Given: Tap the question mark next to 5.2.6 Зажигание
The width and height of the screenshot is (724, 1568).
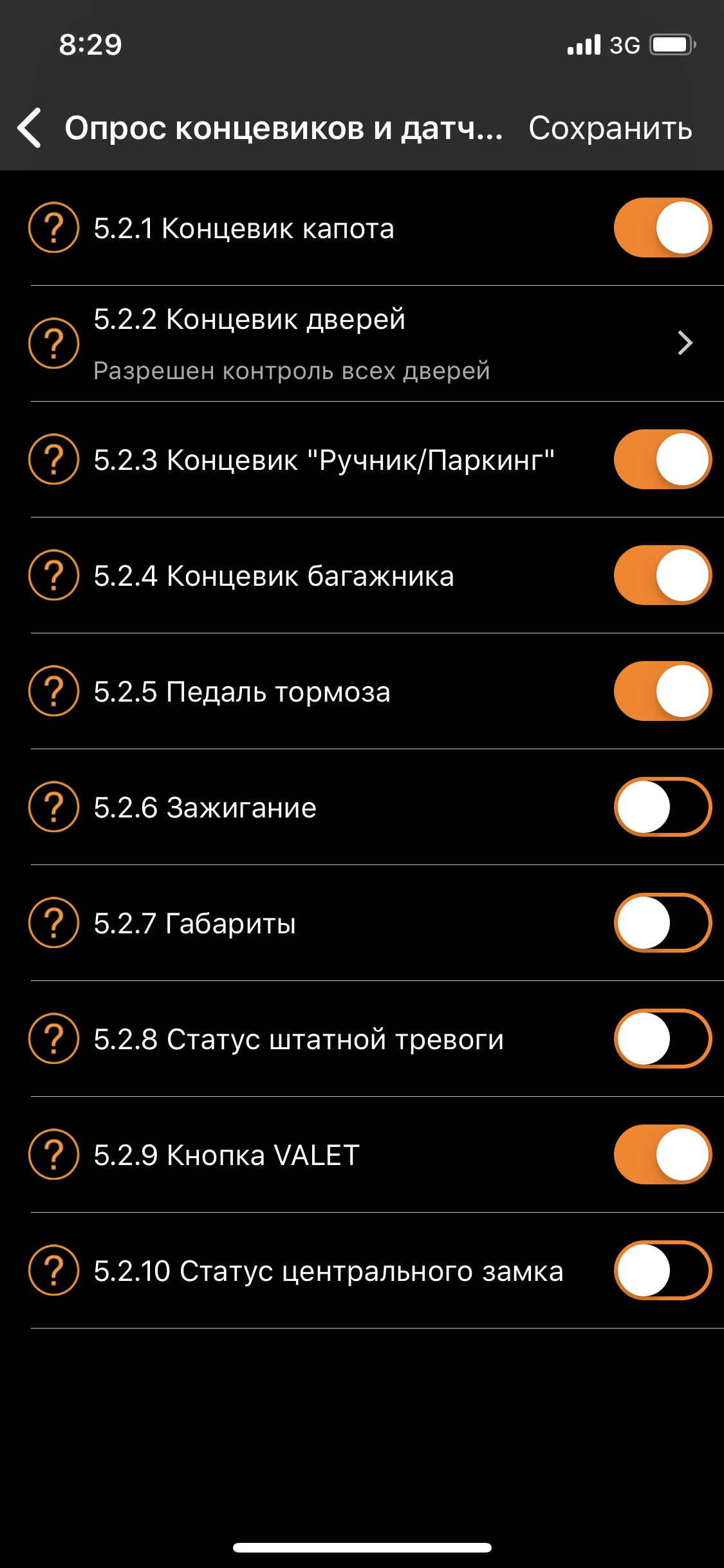Looking at the screenshot, I should tap(54, 807).
